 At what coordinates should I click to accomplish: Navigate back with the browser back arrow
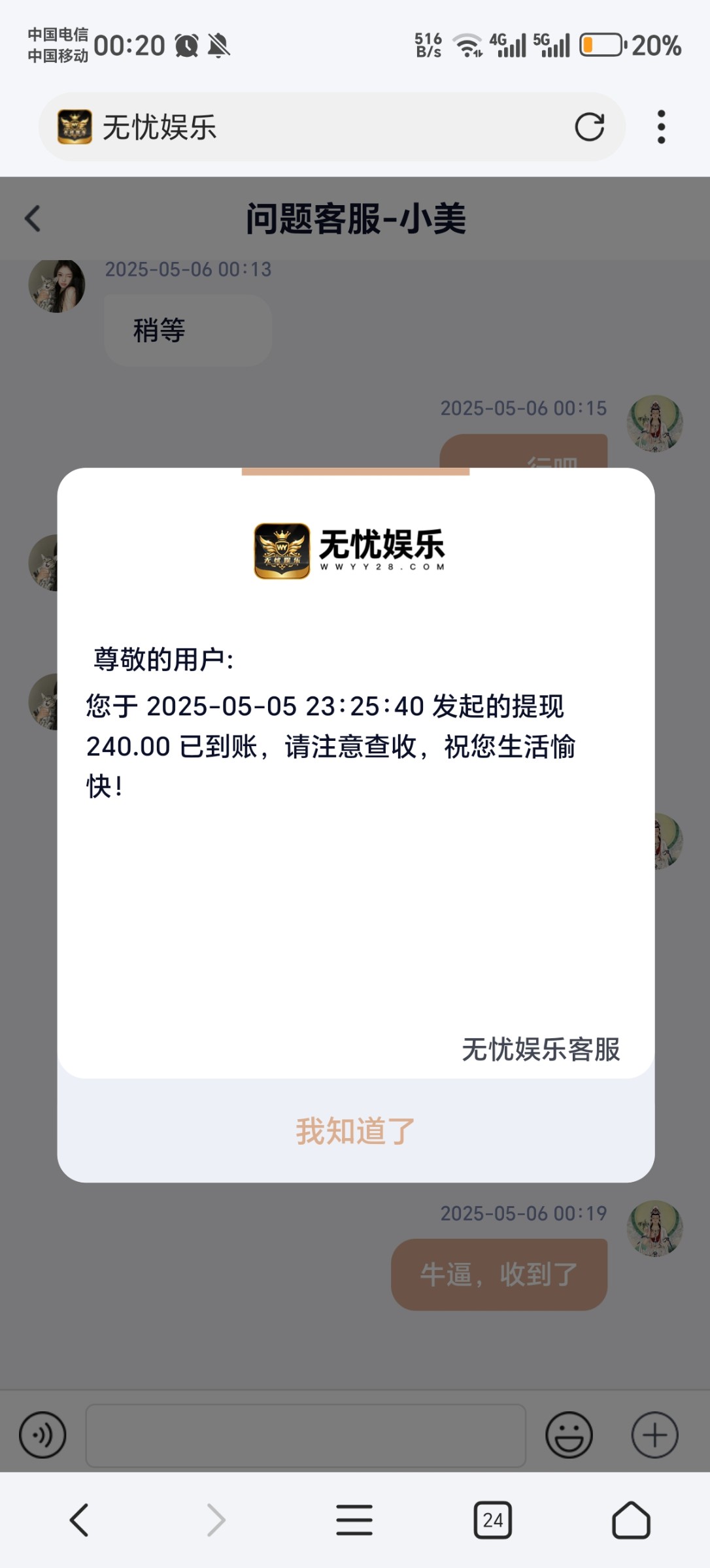79,1520
